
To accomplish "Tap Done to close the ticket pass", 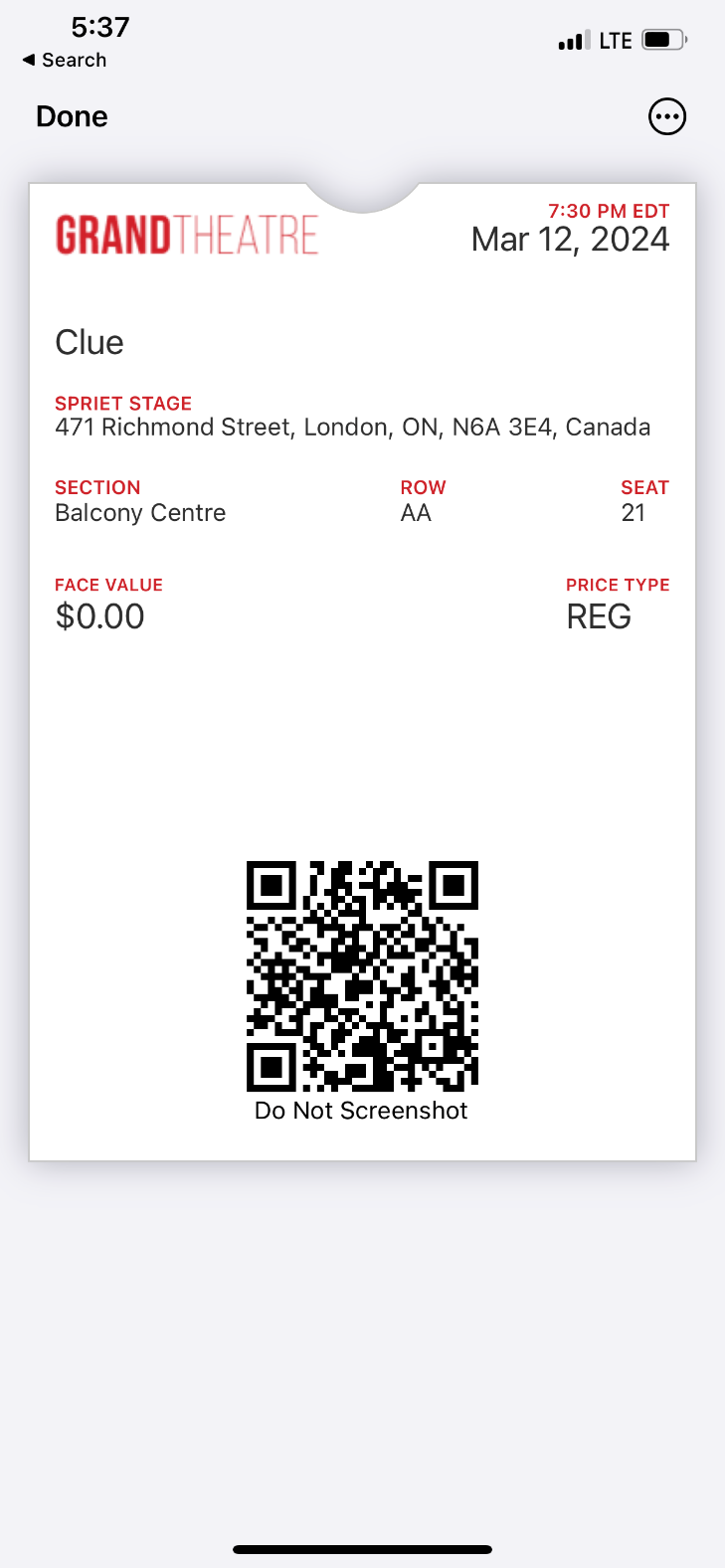I will click(72, 116).
